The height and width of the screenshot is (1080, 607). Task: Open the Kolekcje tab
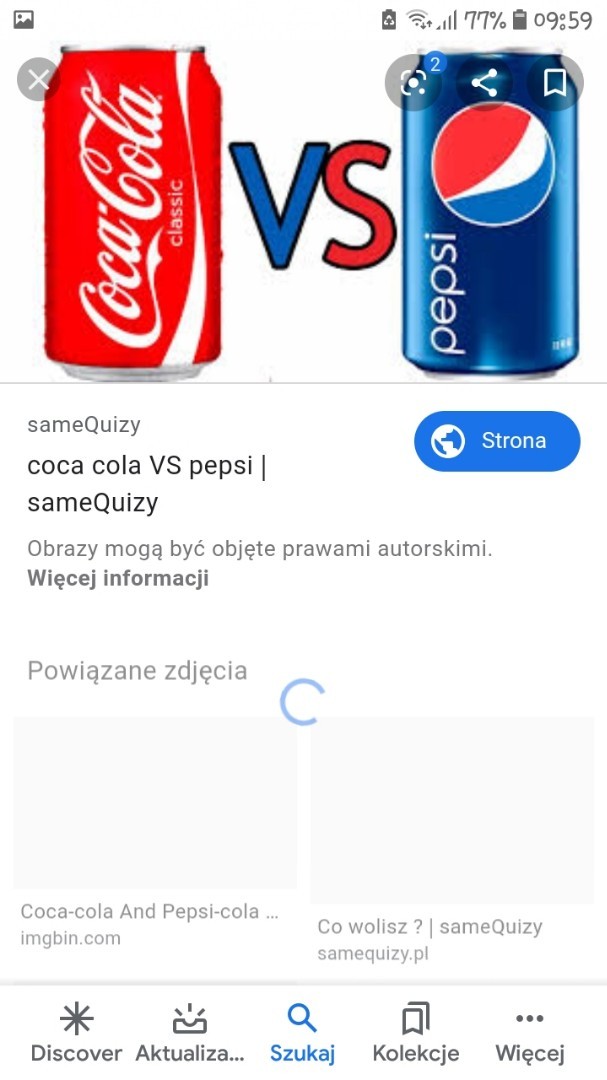pyautogui.click(x=415, y=1034)
